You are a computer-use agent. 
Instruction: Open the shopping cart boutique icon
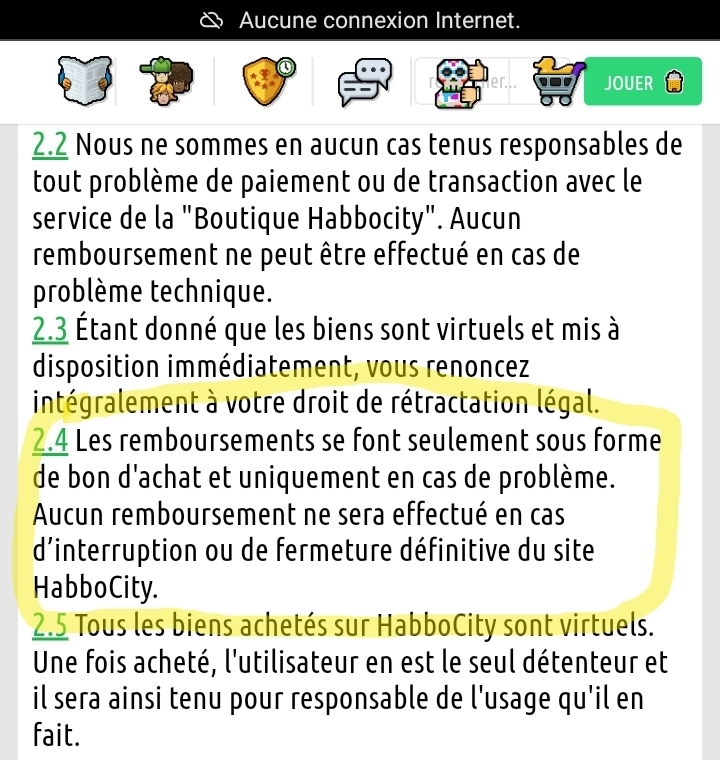coord(556,83)
